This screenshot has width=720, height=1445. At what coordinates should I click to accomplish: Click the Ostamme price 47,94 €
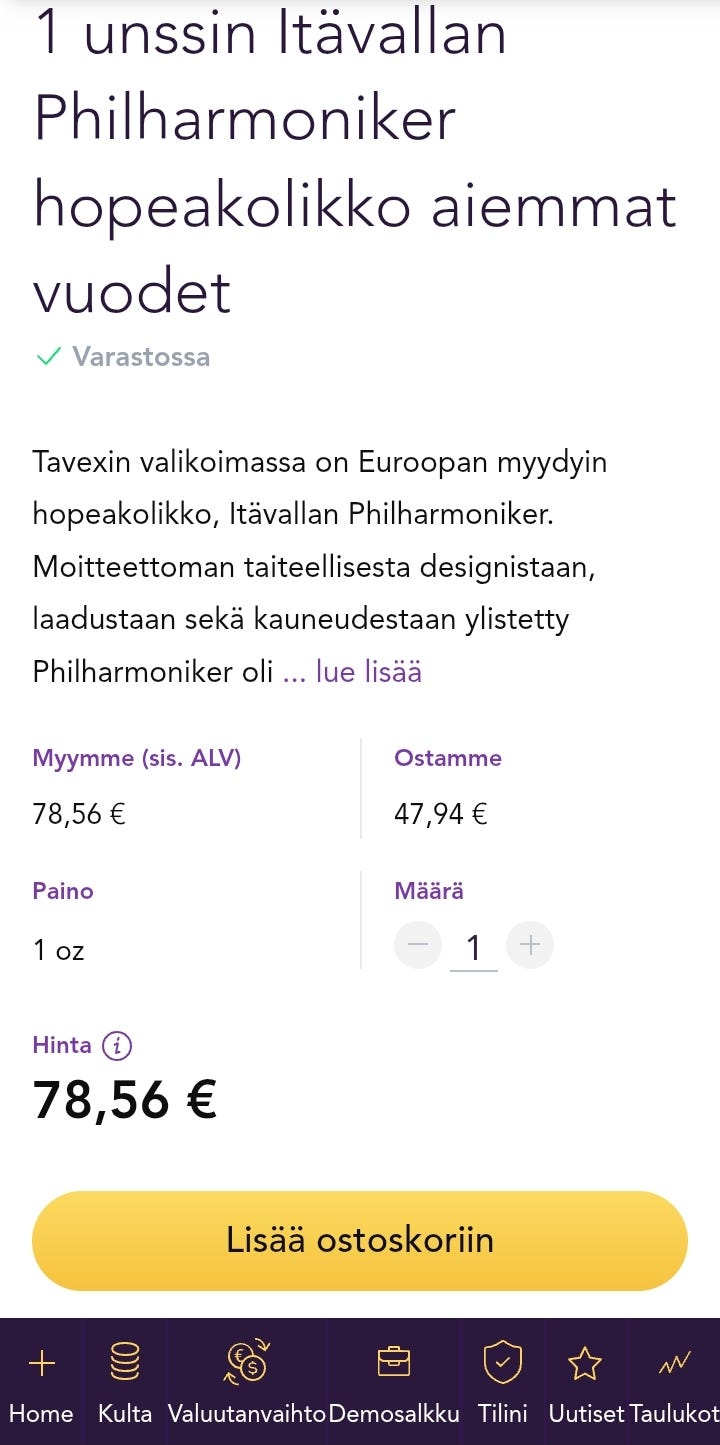coord(439,813)
